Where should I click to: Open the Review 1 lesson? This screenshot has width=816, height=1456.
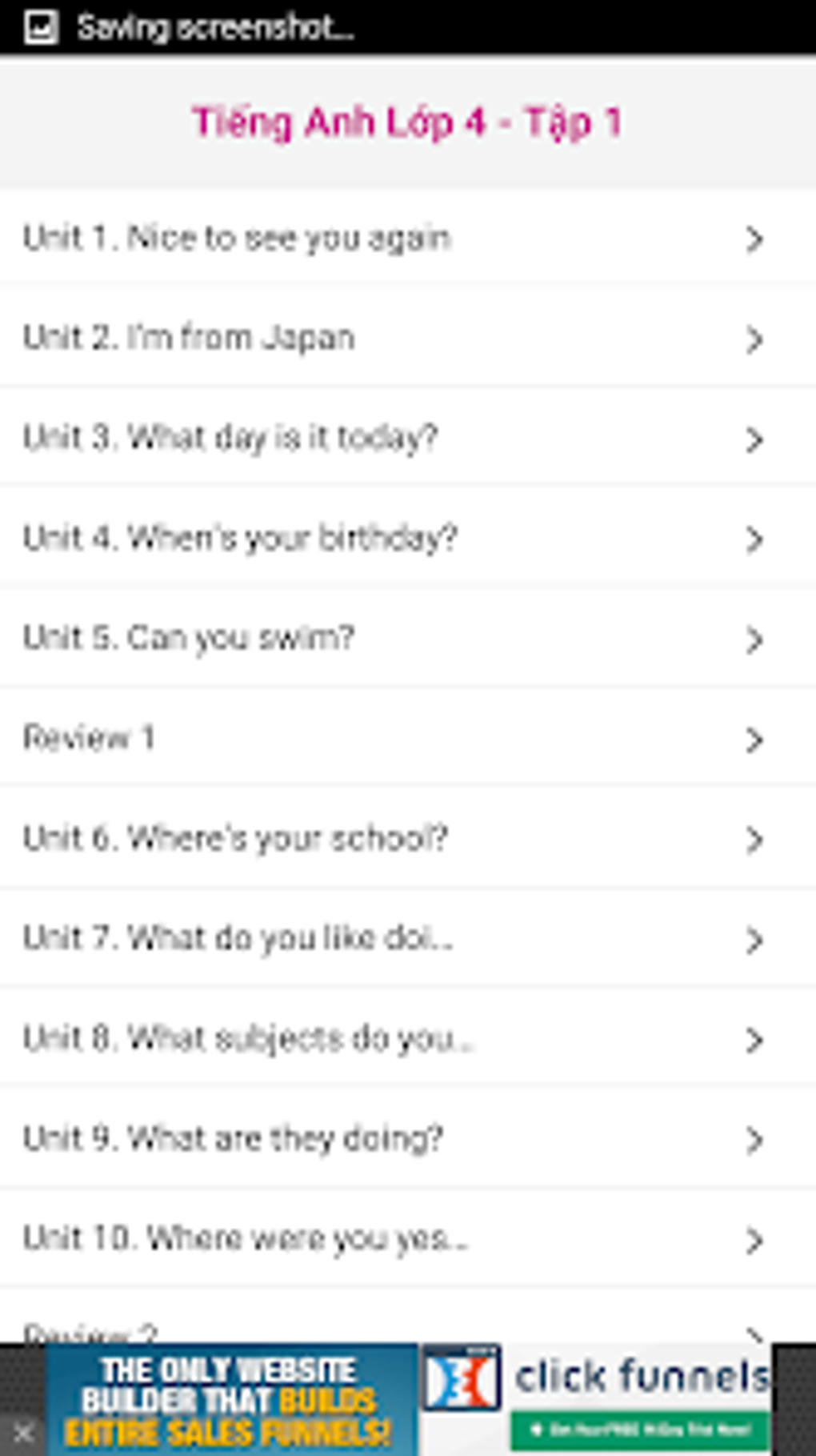point(408,737)
